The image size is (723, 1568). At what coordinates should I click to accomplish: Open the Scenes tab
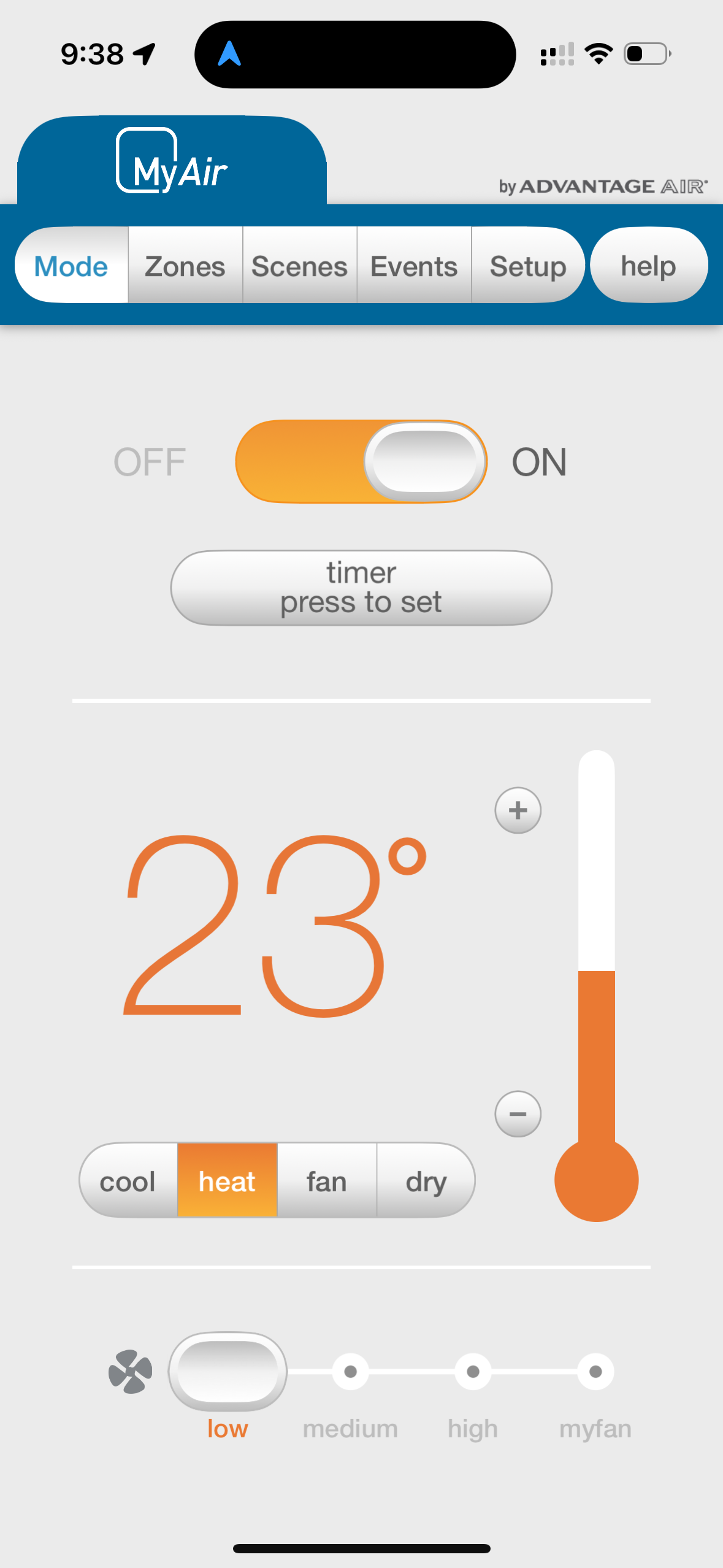click(299, 266)
